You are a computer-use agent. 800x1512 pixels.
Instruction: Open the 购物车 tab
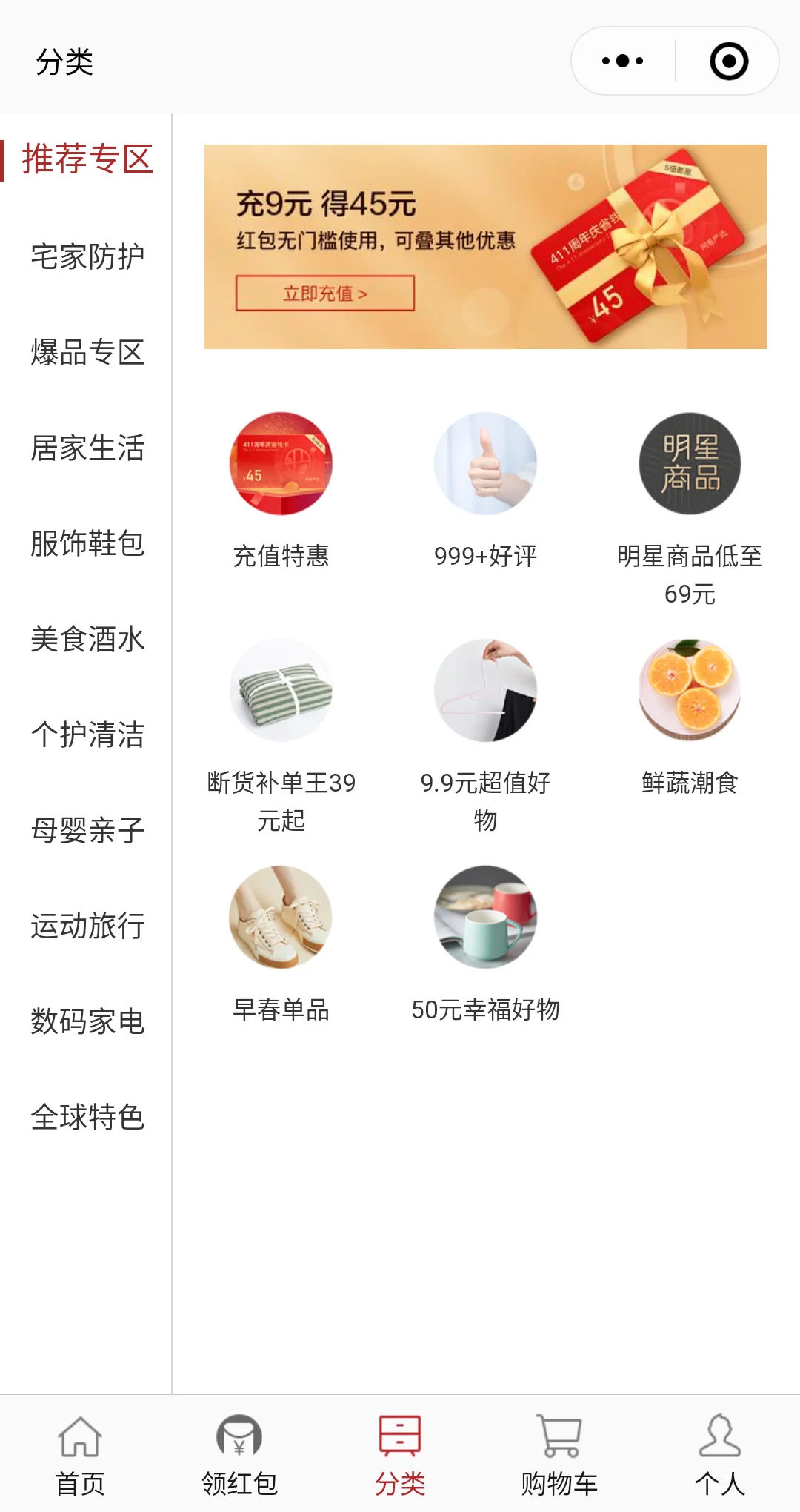[x=559, y=1454]
